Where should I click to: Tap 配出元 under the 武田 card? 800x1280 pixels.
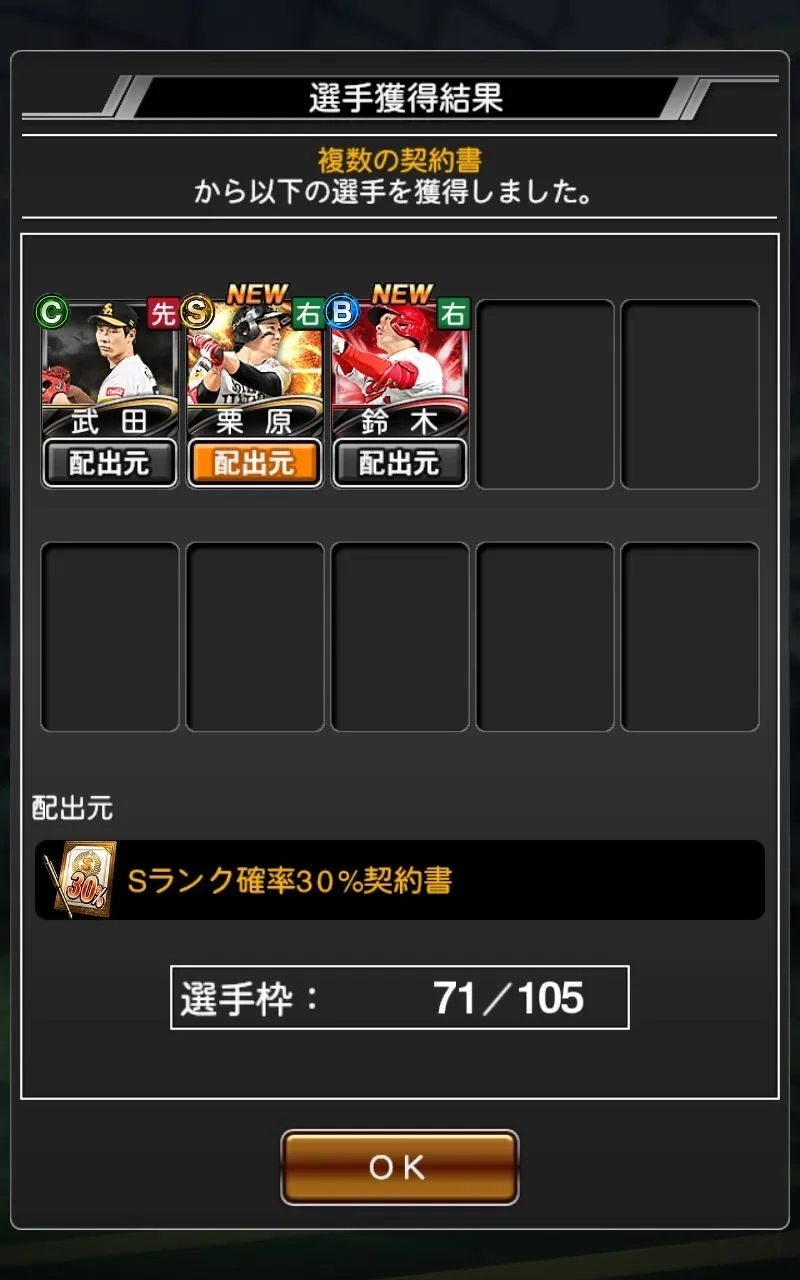pos(110,463)
